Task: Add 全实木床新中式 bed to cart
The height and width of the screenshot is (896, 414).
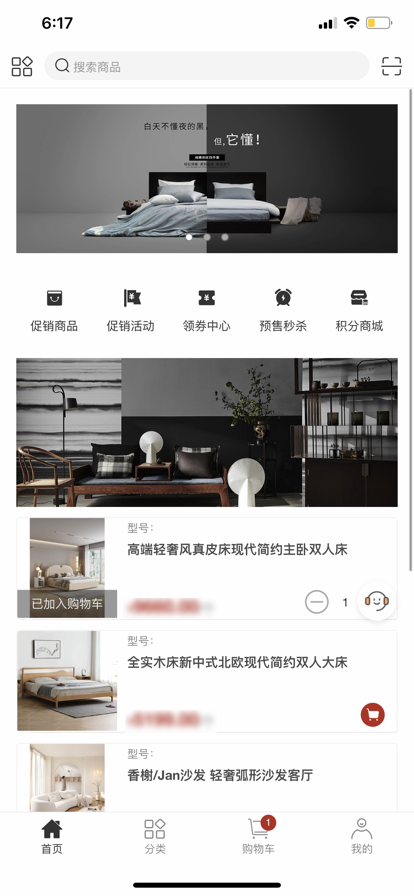Action: coord(373,715)
